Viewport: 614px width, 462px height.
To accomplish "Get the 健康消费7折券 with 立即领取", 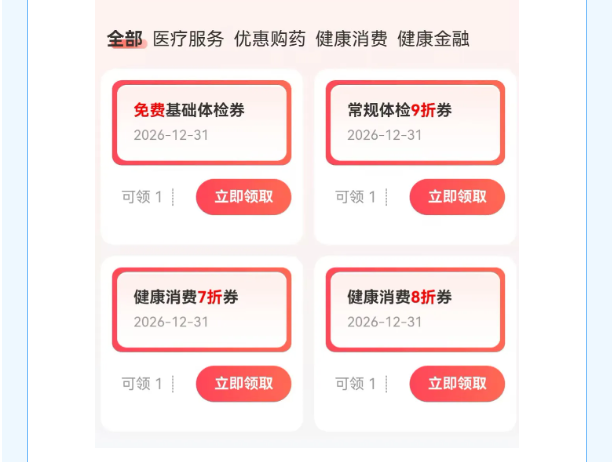I will pos(243,384).
